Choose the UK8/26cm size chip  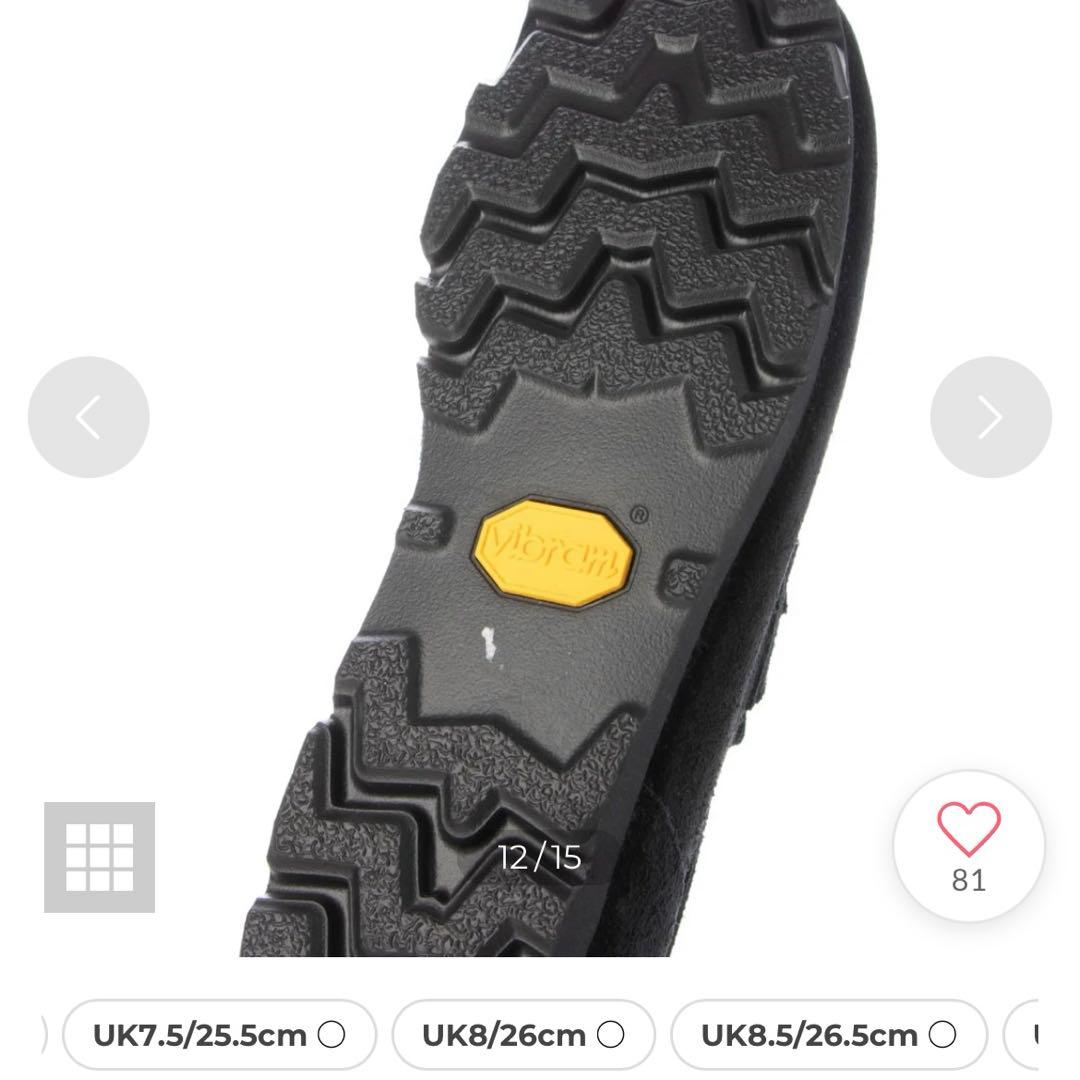tap(523, 1034)
